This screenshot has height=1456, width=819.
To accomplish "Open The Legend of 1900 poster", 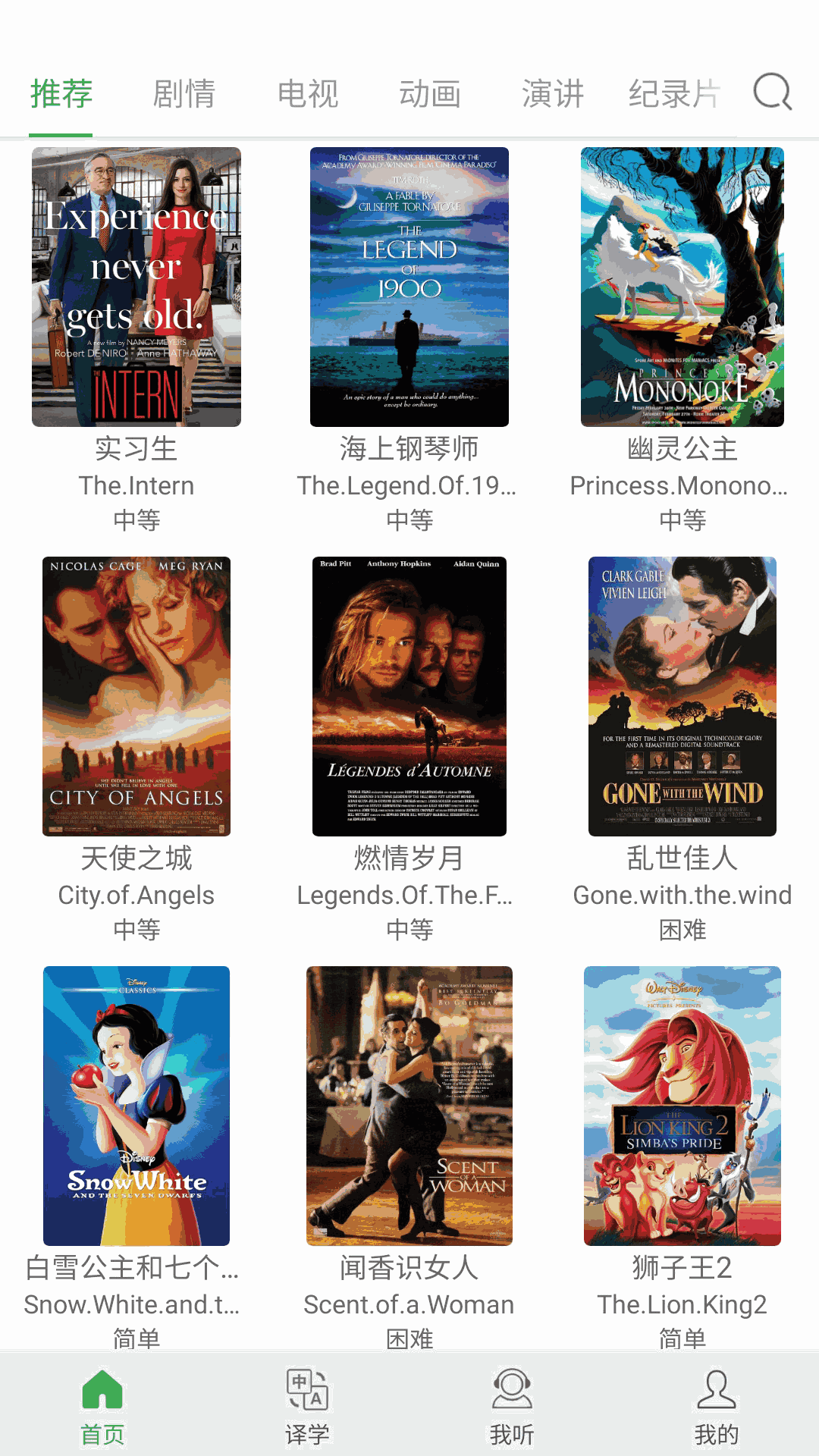I will (409, 287).
